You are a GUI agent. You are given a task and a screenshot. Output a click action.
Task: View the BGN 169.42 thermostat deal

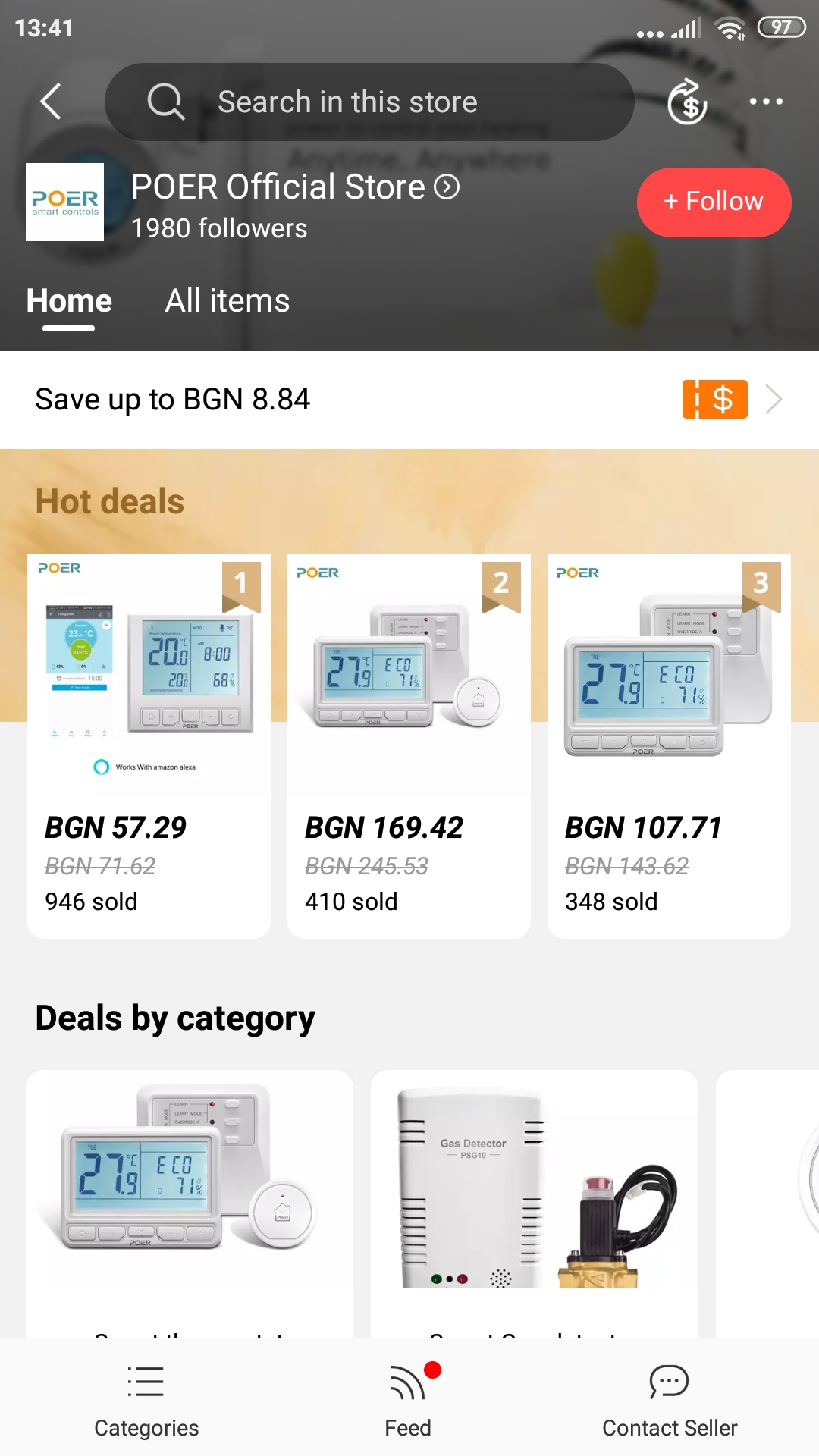[x=409, y=745]
